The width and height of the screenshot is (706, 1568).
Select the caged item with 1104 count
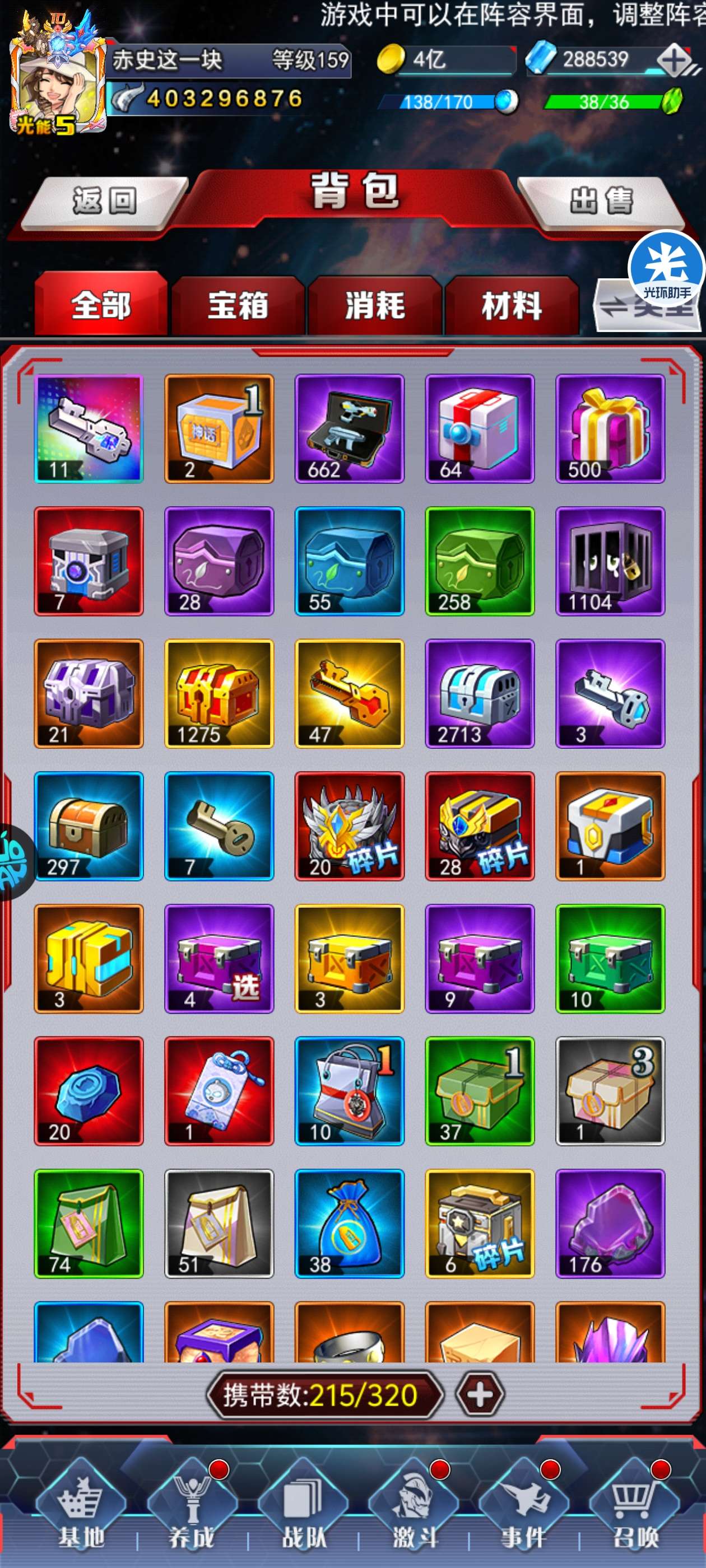[610, 561]
